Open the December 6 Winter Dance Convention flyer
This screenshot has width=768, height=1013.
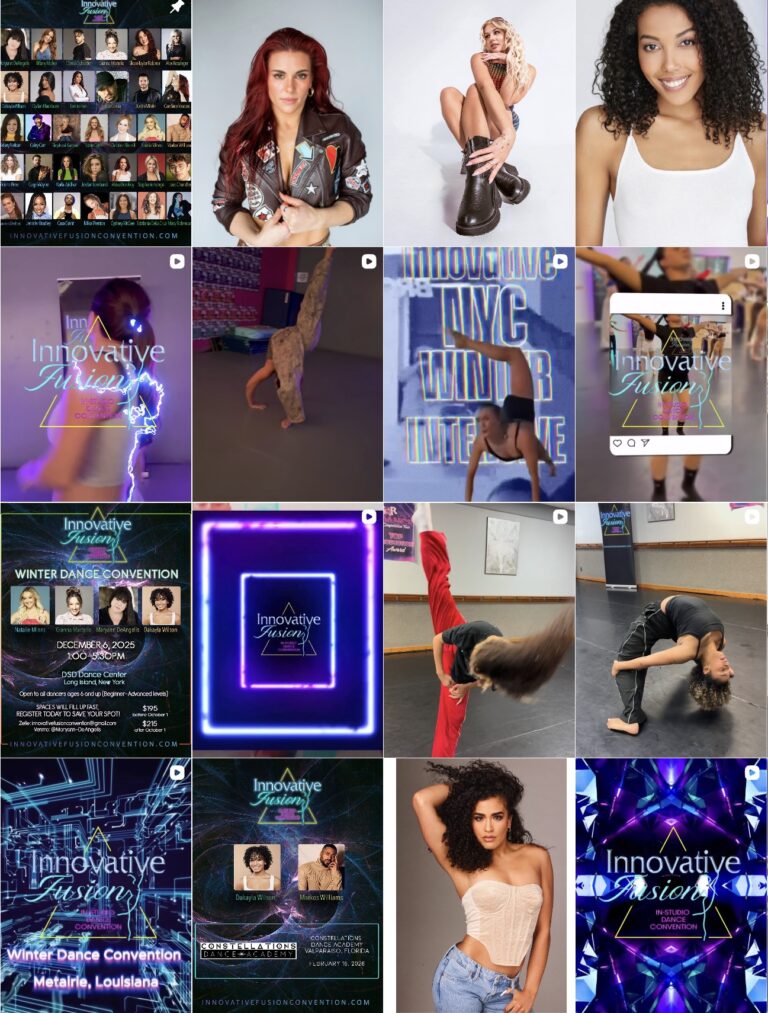95,628
